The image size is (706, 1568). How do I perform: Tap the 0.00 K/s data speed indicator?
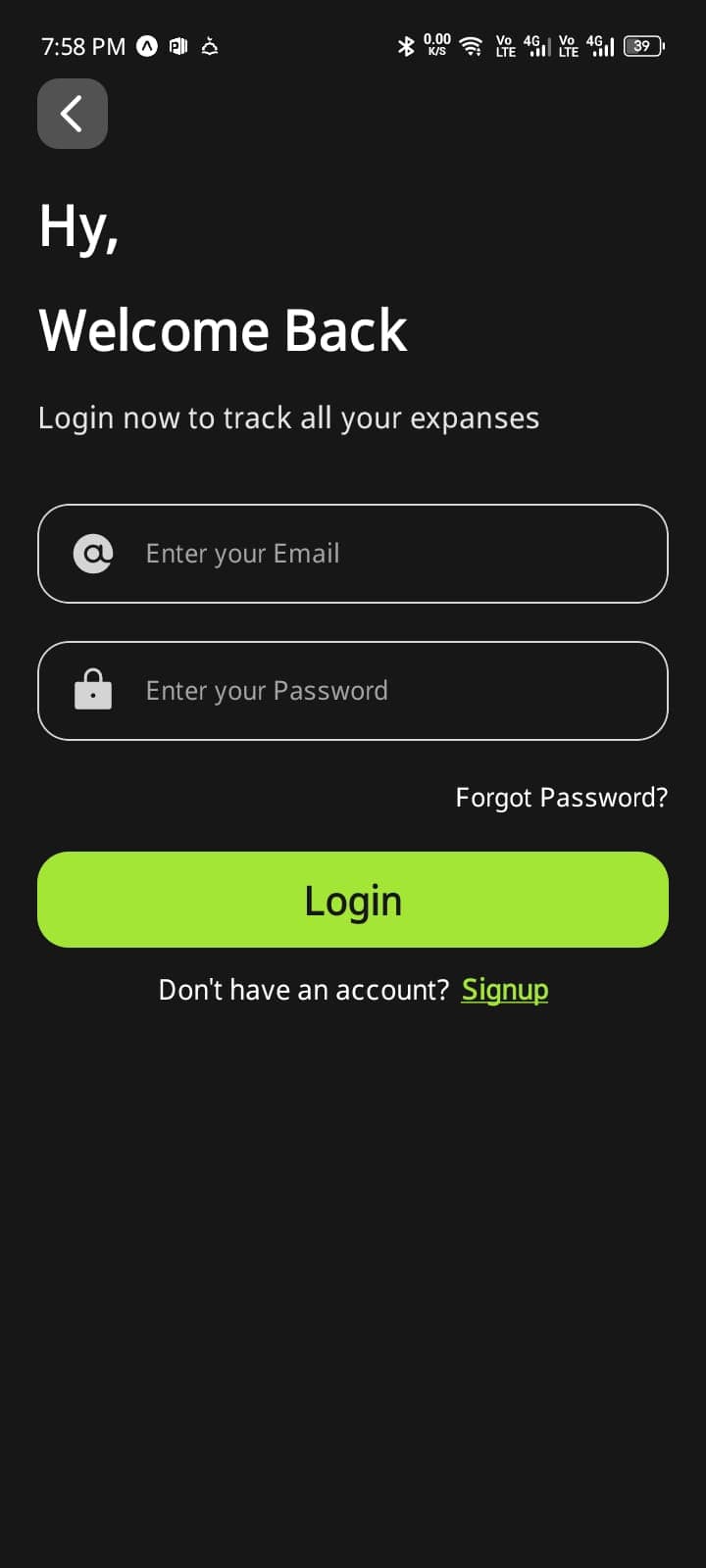435,44
